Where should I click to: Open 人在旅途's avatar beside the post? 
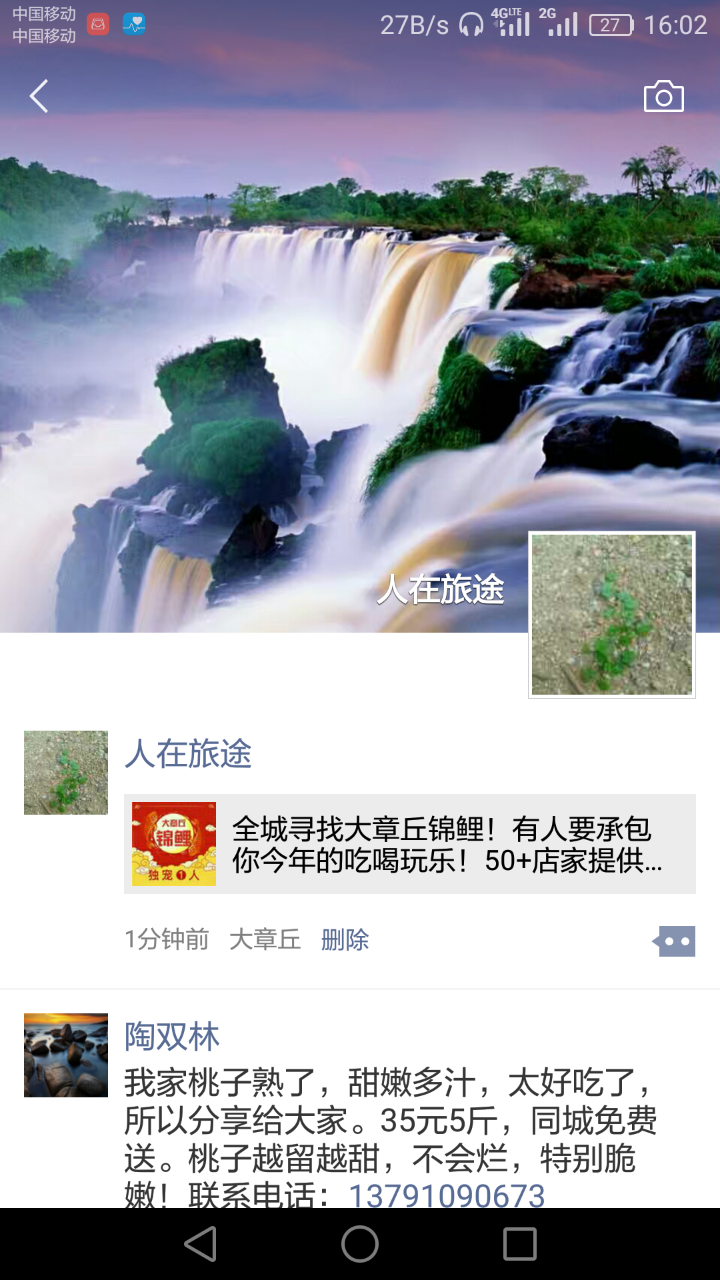point(66,772)
